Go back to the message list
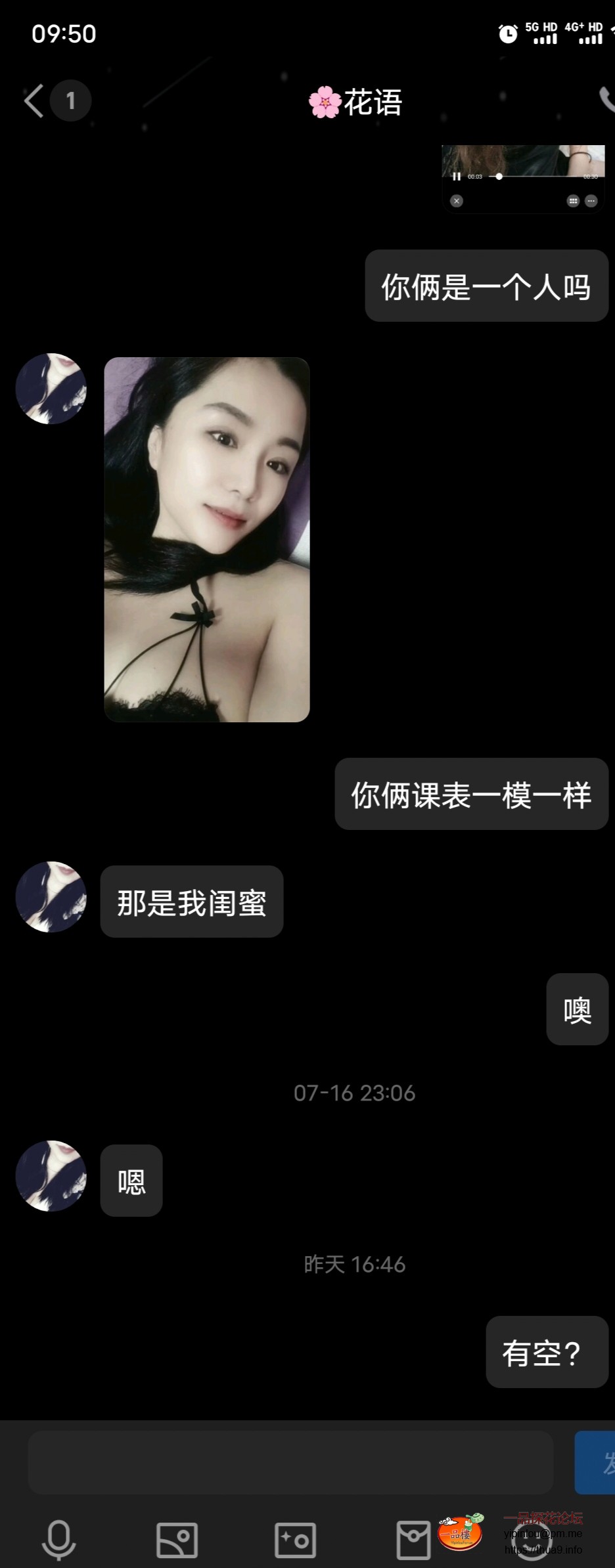This screenshot has width=615, height=1568. [x=34, y=101]
